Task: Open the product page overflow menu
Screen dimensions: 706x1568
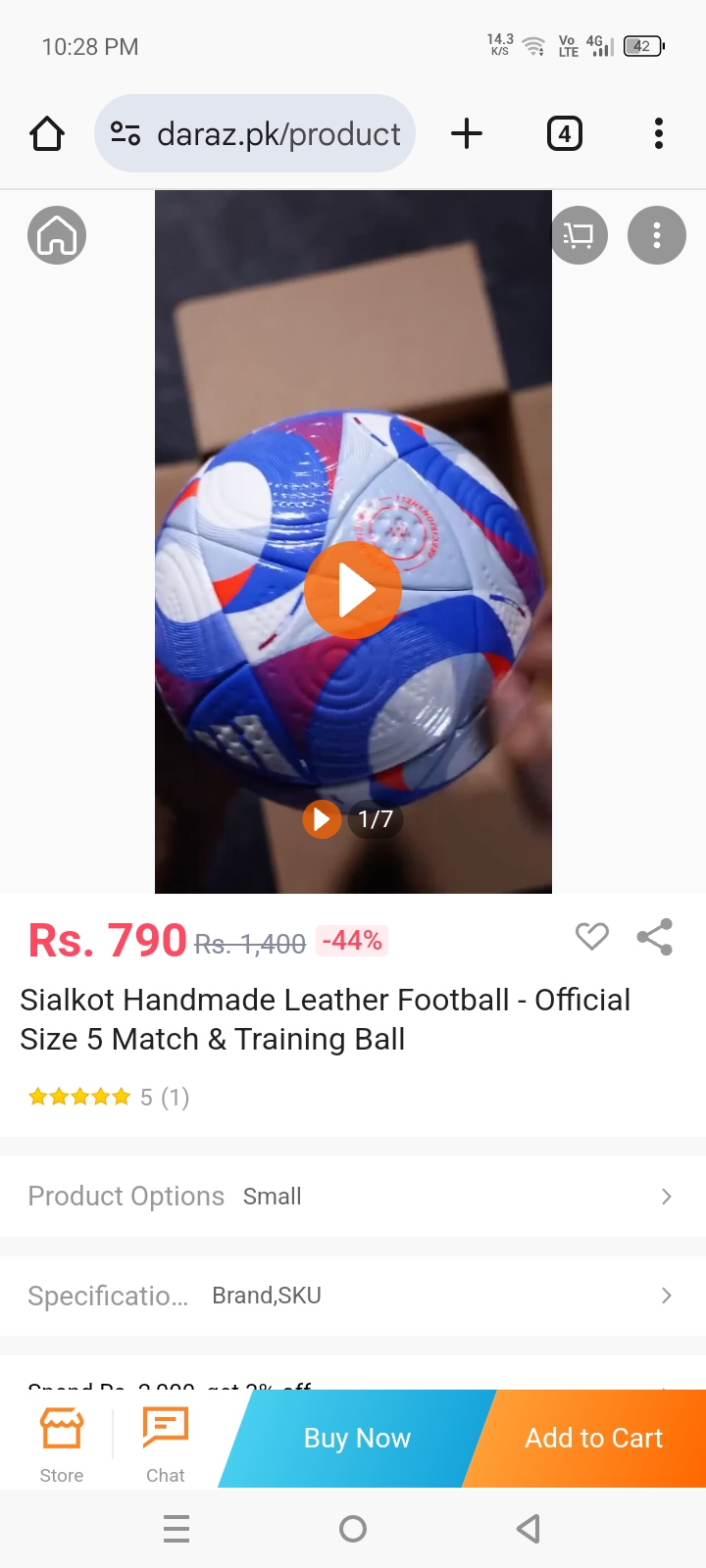Action: tap(656, 236)
